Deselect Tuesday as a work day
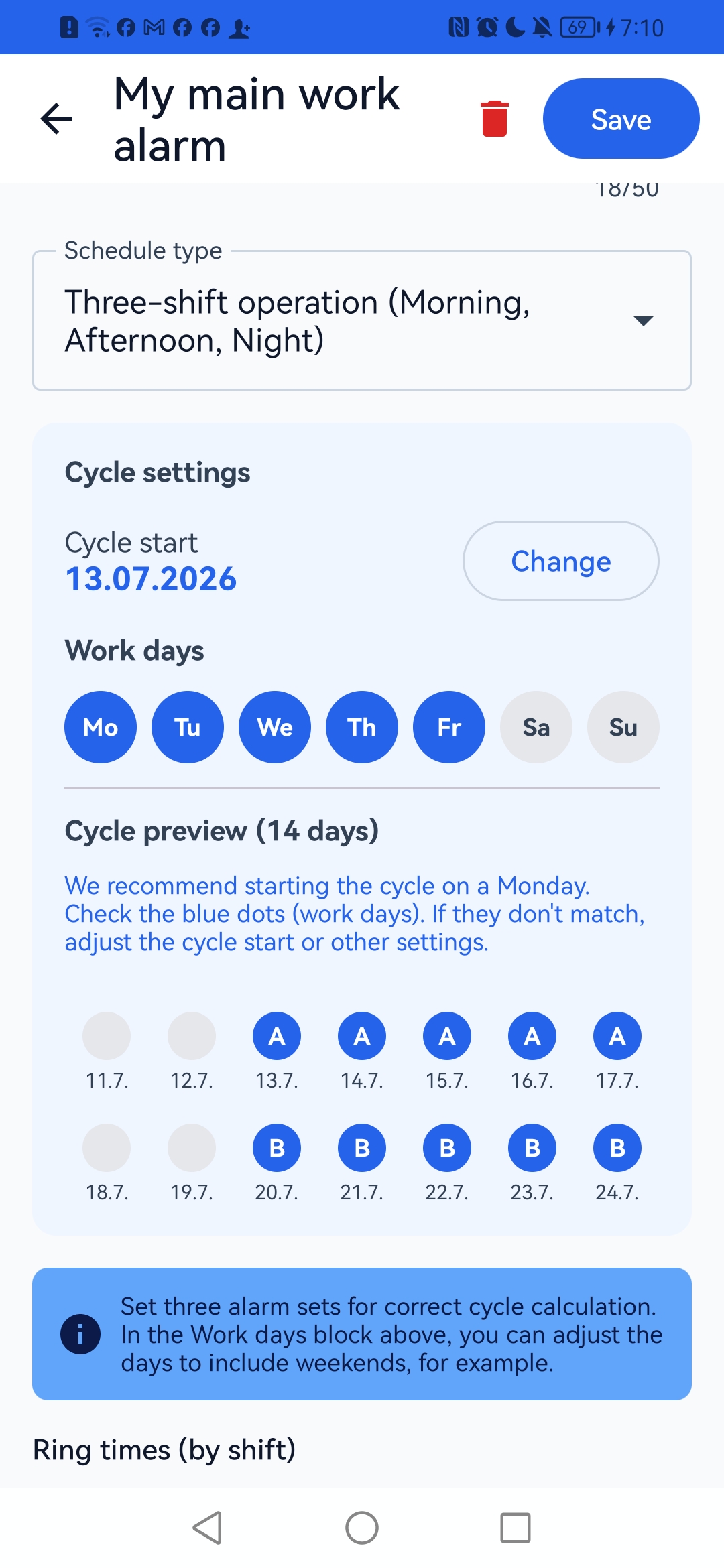724x1568 pixels. click(188, 727)
